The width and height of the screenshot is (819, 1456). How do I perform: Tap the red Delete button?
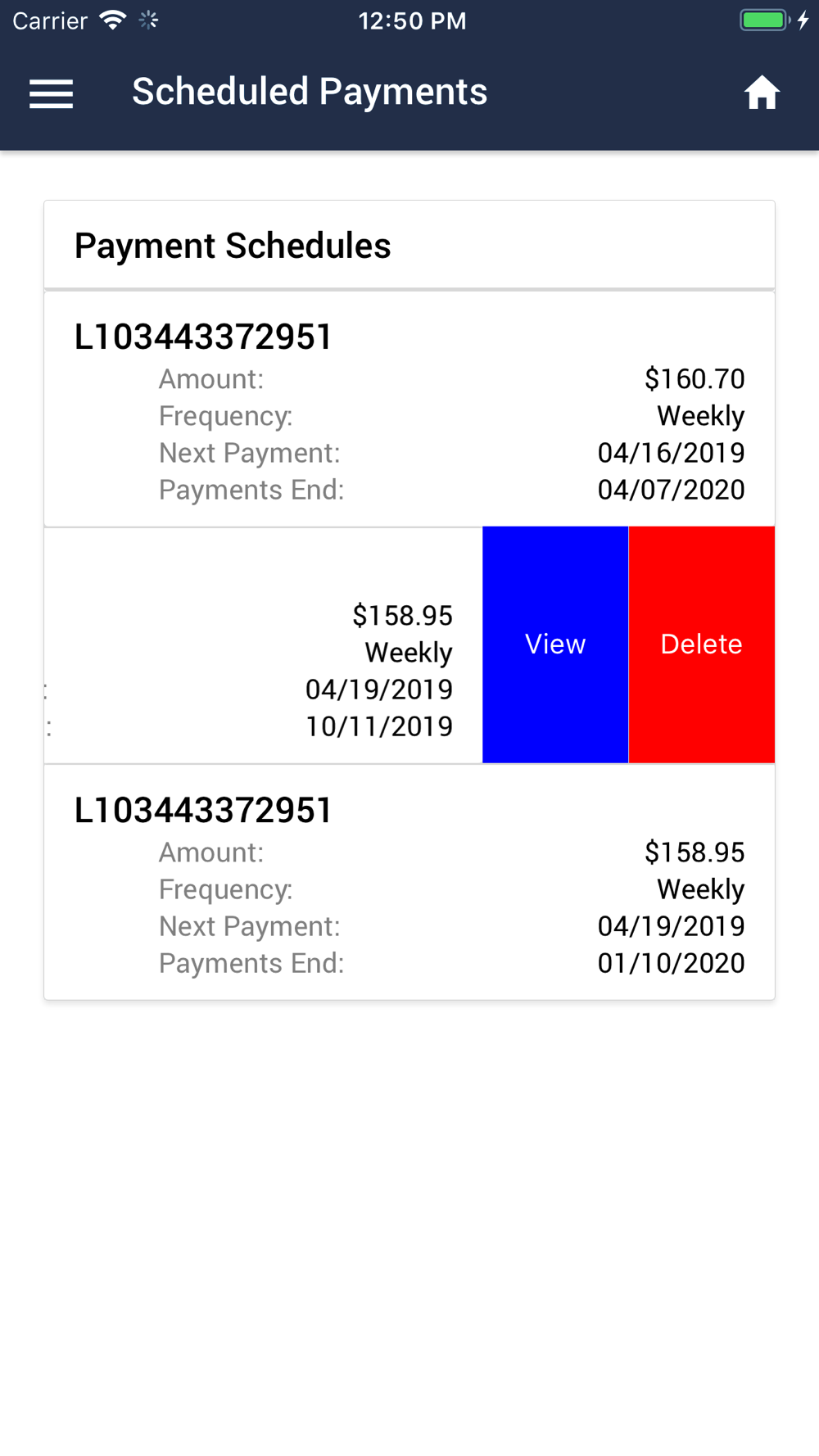coord(702,644)
